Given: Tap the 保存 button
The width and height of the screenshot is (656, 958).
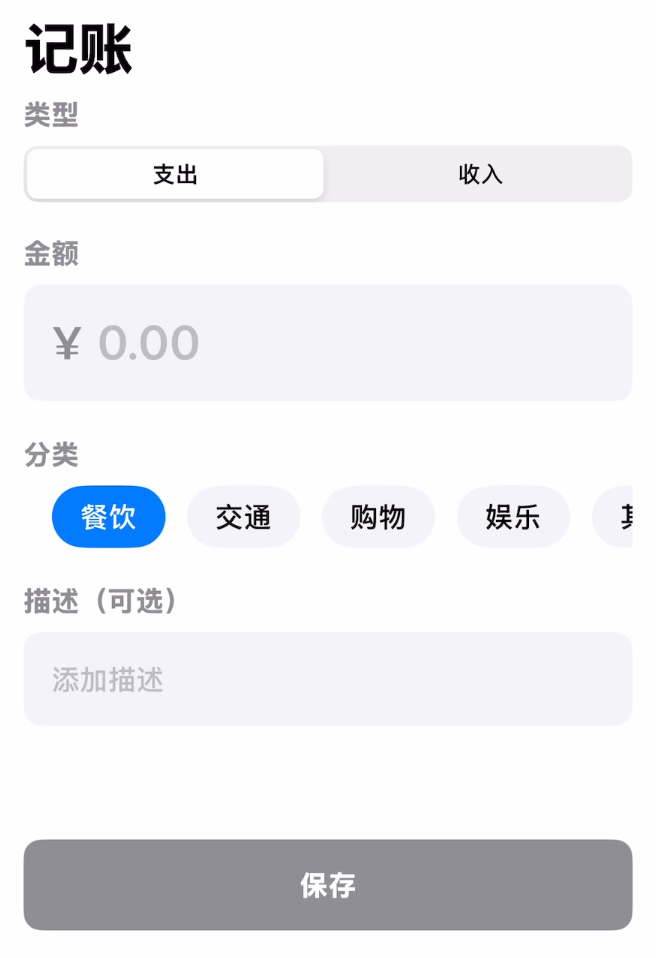Looking at the screenshot, I should [328, 885].
